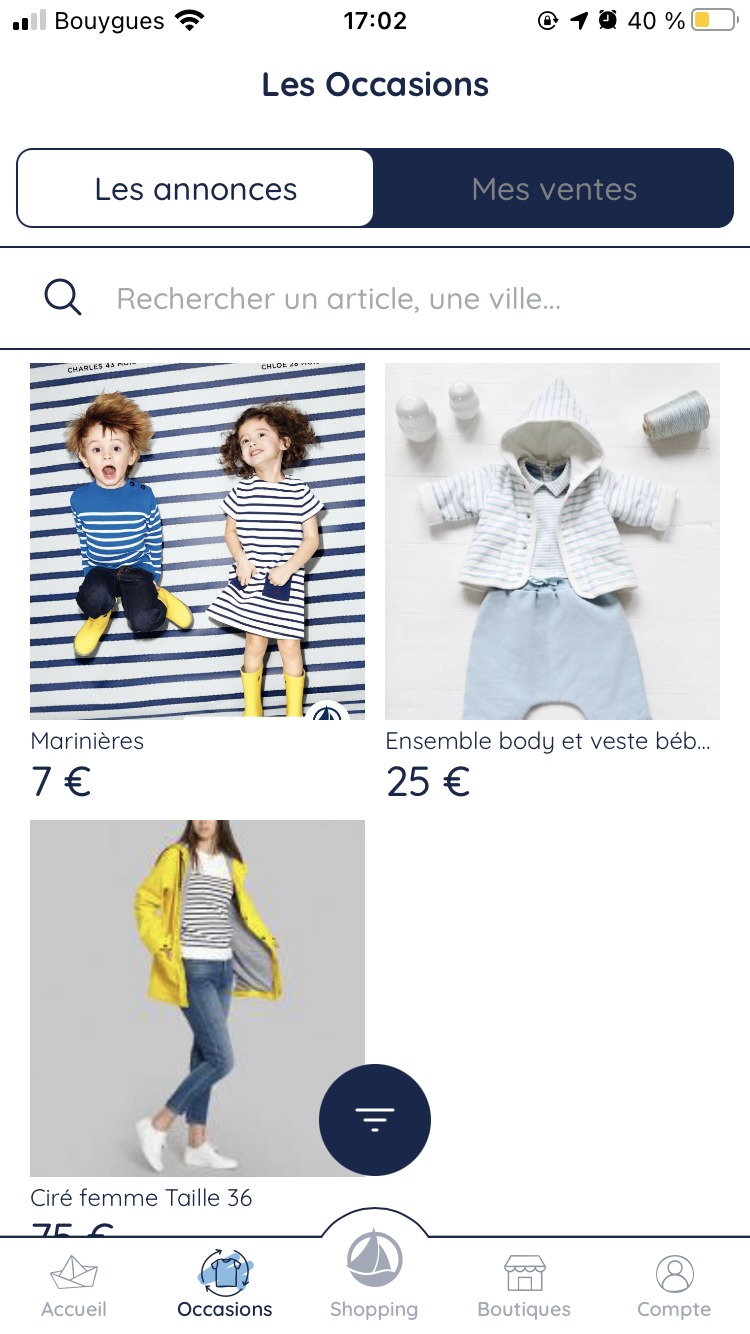Select the Les annonces tab
The image size is (750, 1334).
pyautogui.click(x=196, y=189)
